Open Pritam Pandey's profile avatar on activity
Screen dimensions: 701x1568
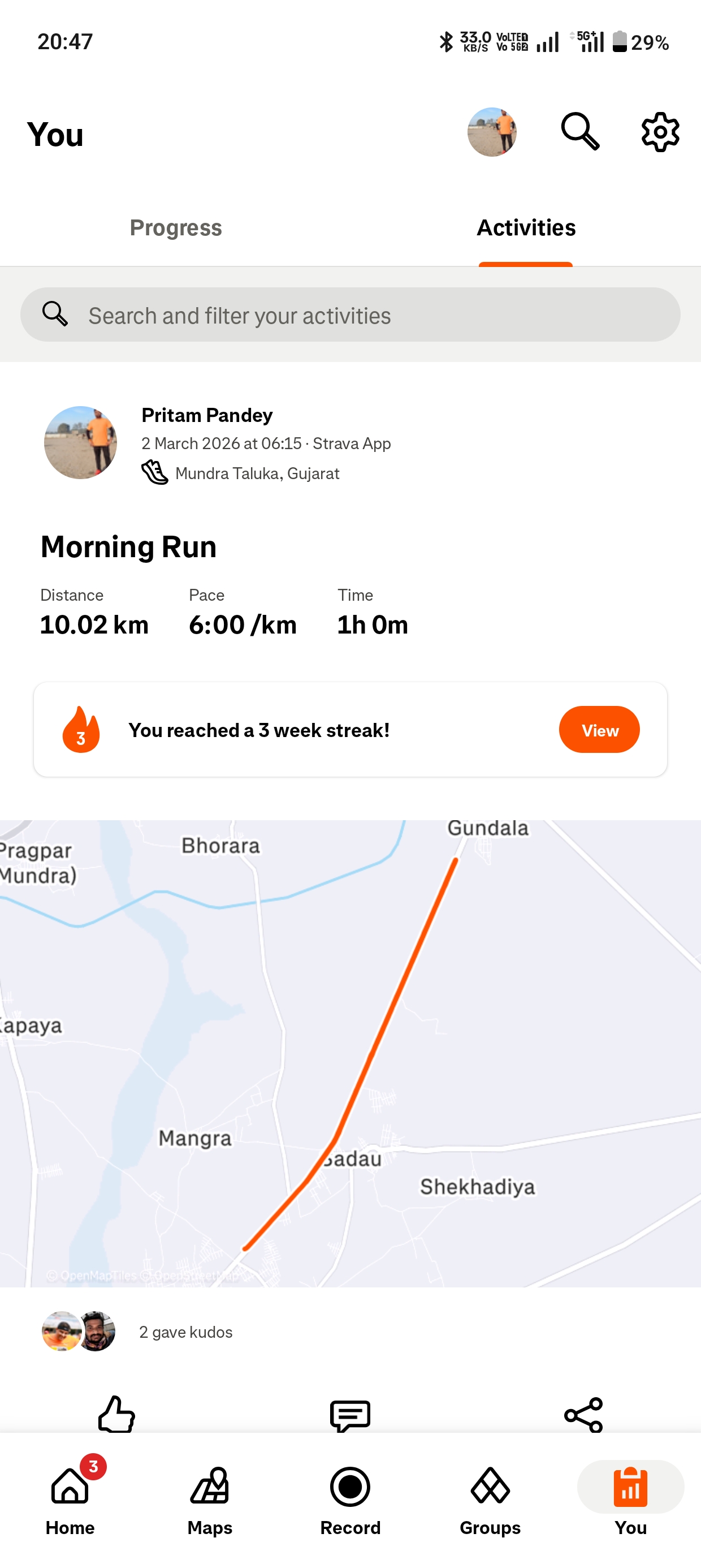coord(80,442)
